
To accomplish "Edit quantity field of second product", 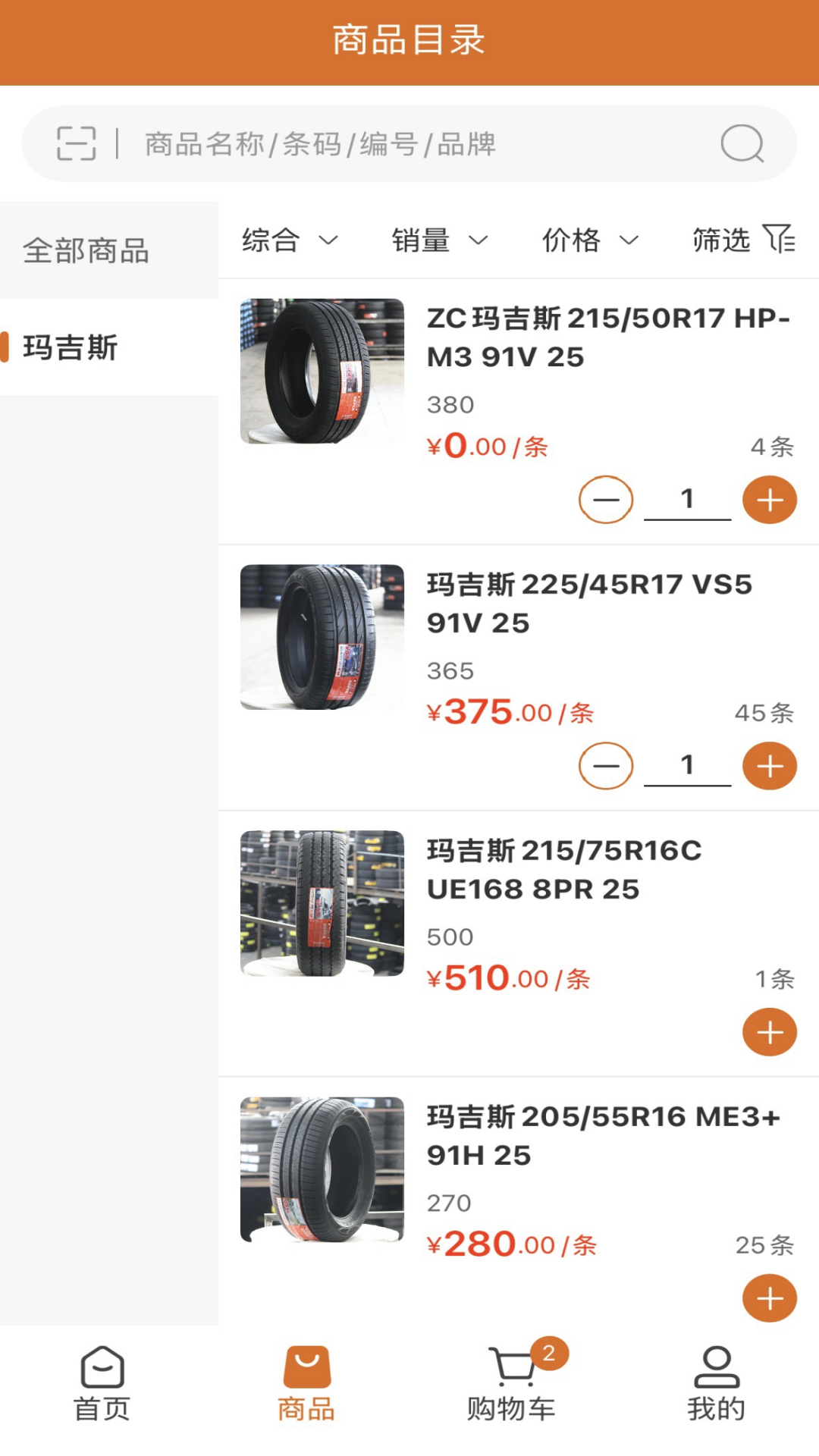I will (x=687, y=764).
